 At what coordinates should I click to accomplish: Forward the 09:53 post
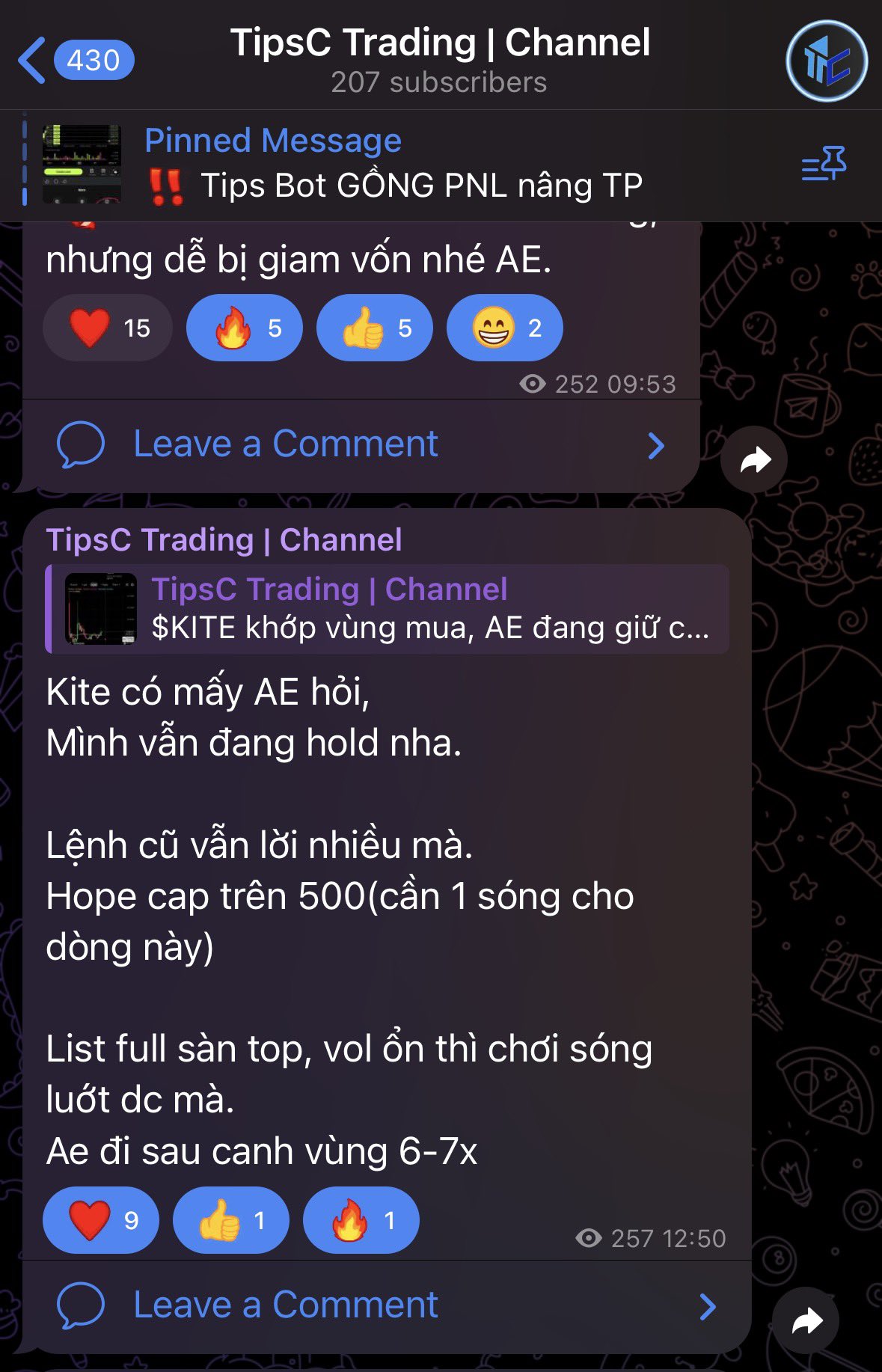[754, 459]
